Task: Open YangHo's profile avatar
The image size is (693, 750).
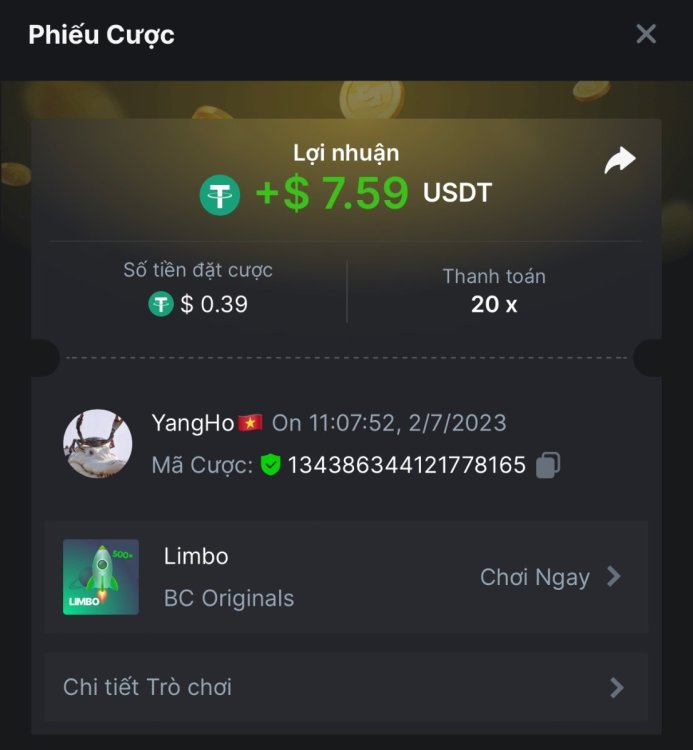Action: [98, 443]
